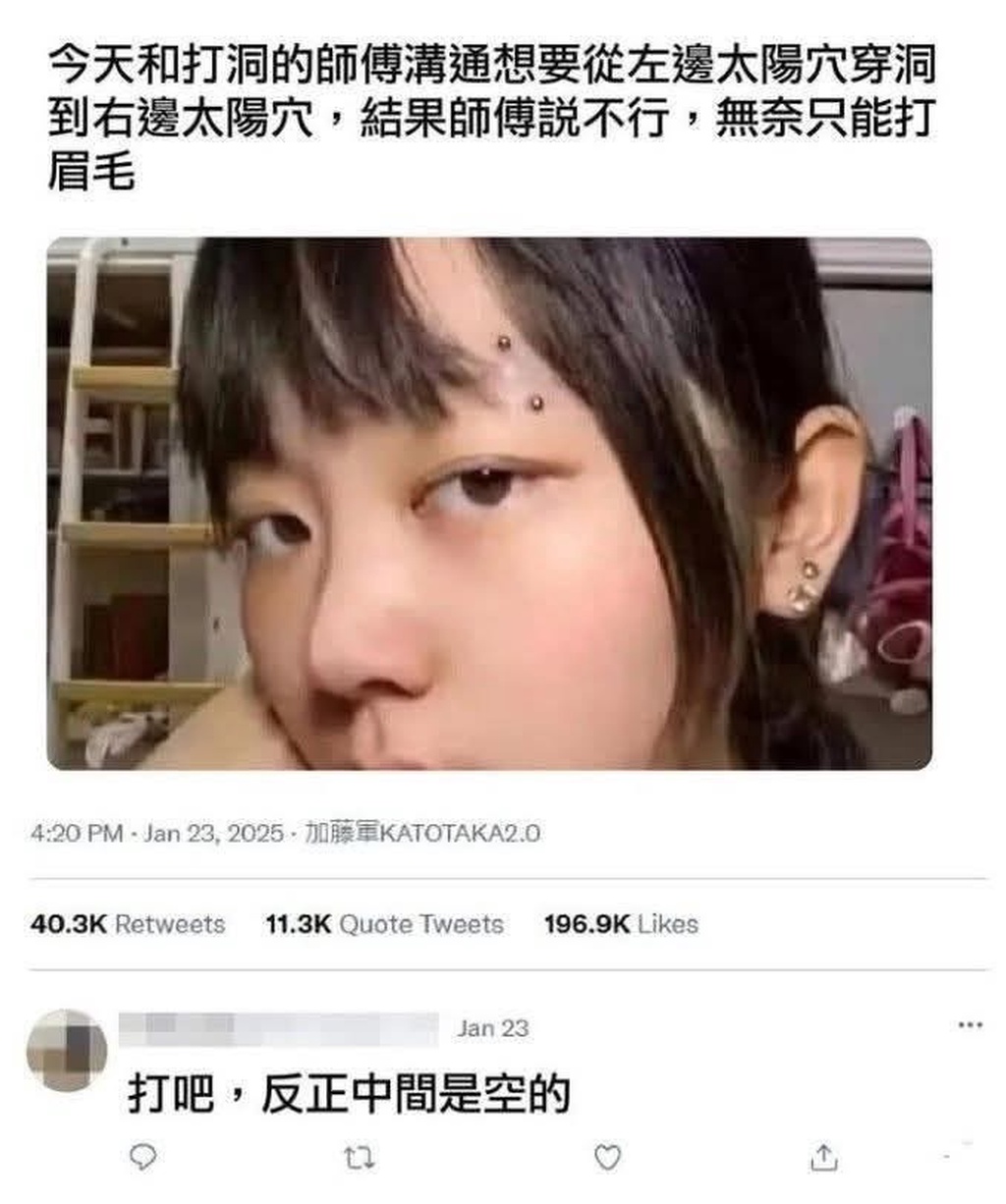Open the commenter's blurred profile avatar
Viewport: 1006px width, 1204px height.
pyautogui.click(x=67, y=1050)
